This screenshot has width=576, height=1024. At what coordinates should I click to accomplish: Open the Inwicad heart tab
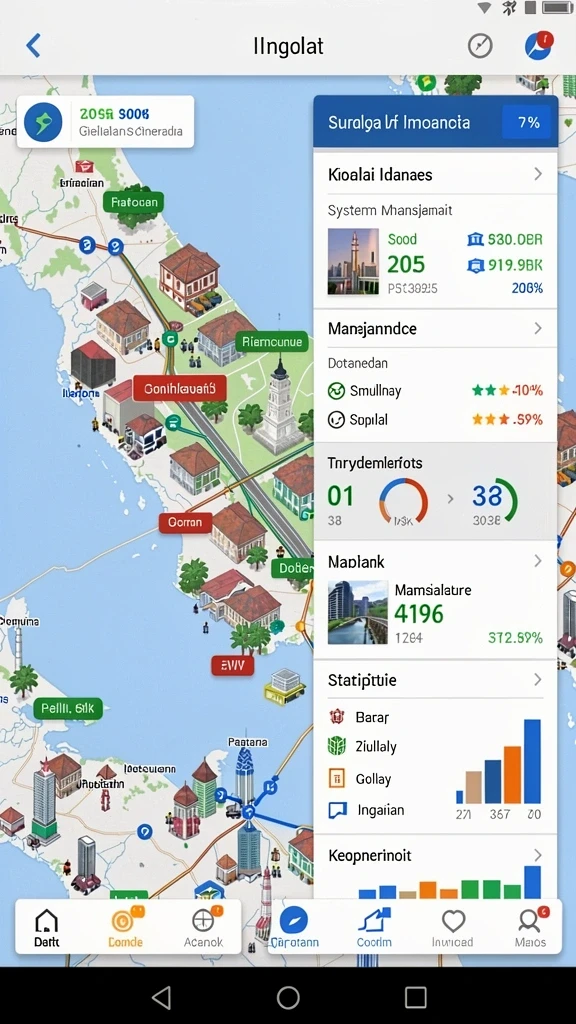click(x=453, y=928)
